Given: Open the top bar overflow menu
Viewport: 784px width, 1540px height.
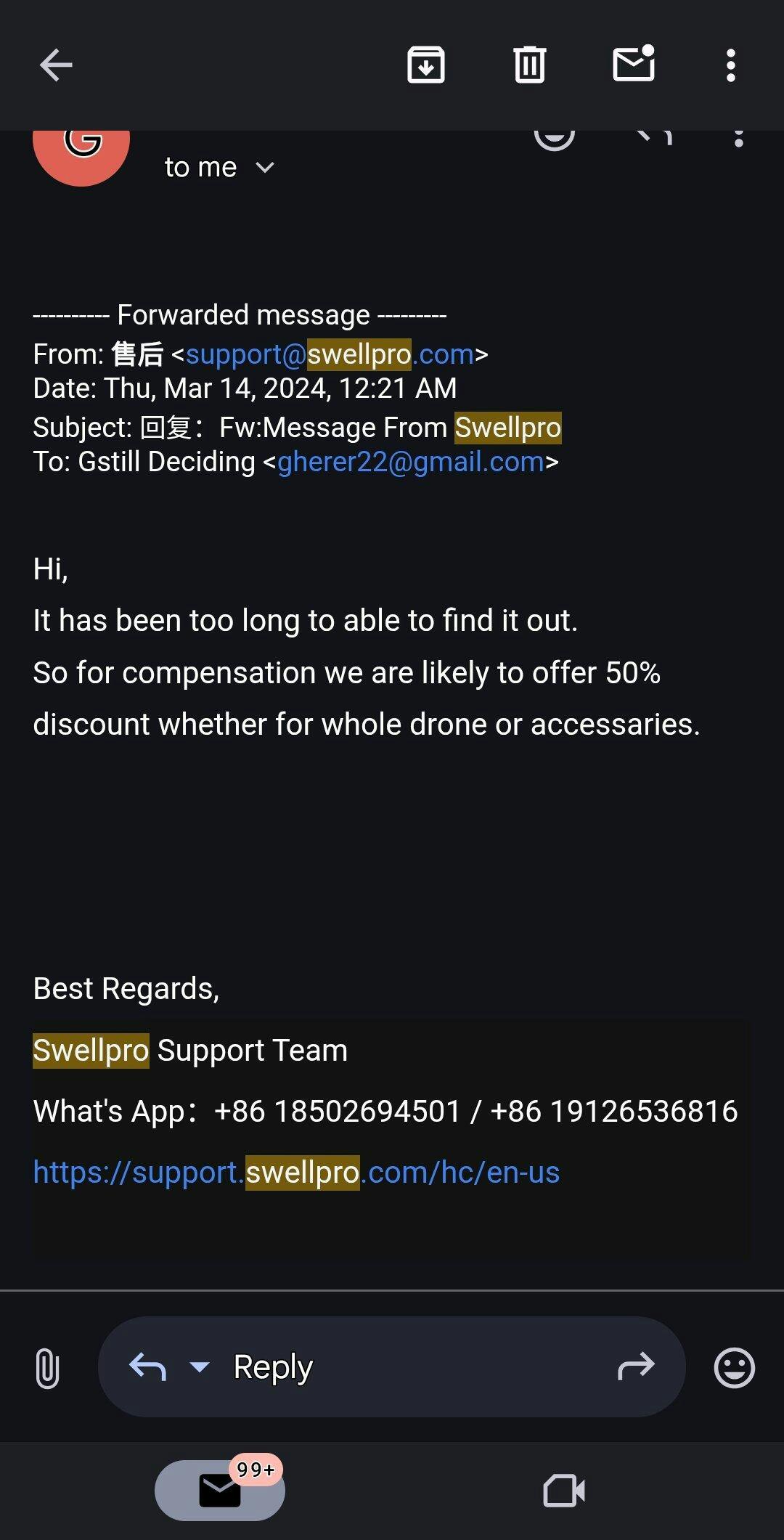Looking at the screenshot, I should [731, 65].
